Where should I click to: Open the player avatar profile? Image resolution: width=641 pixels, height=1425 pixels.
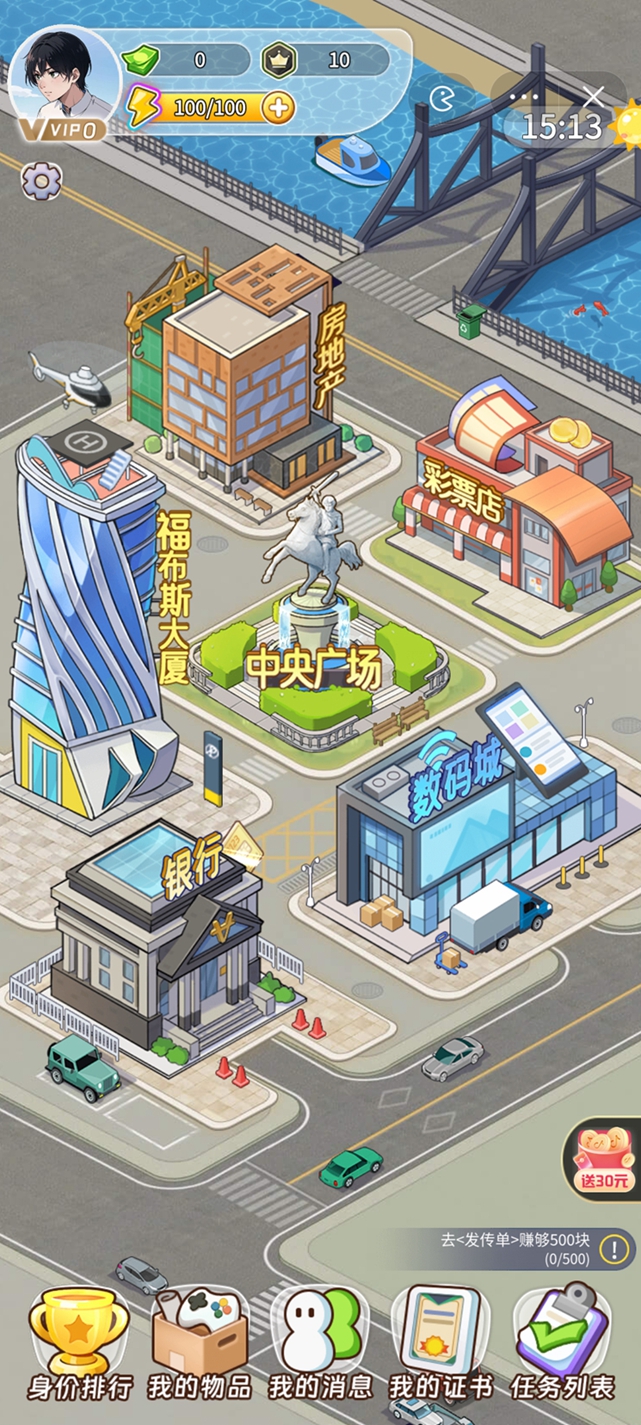pos(62,80)
